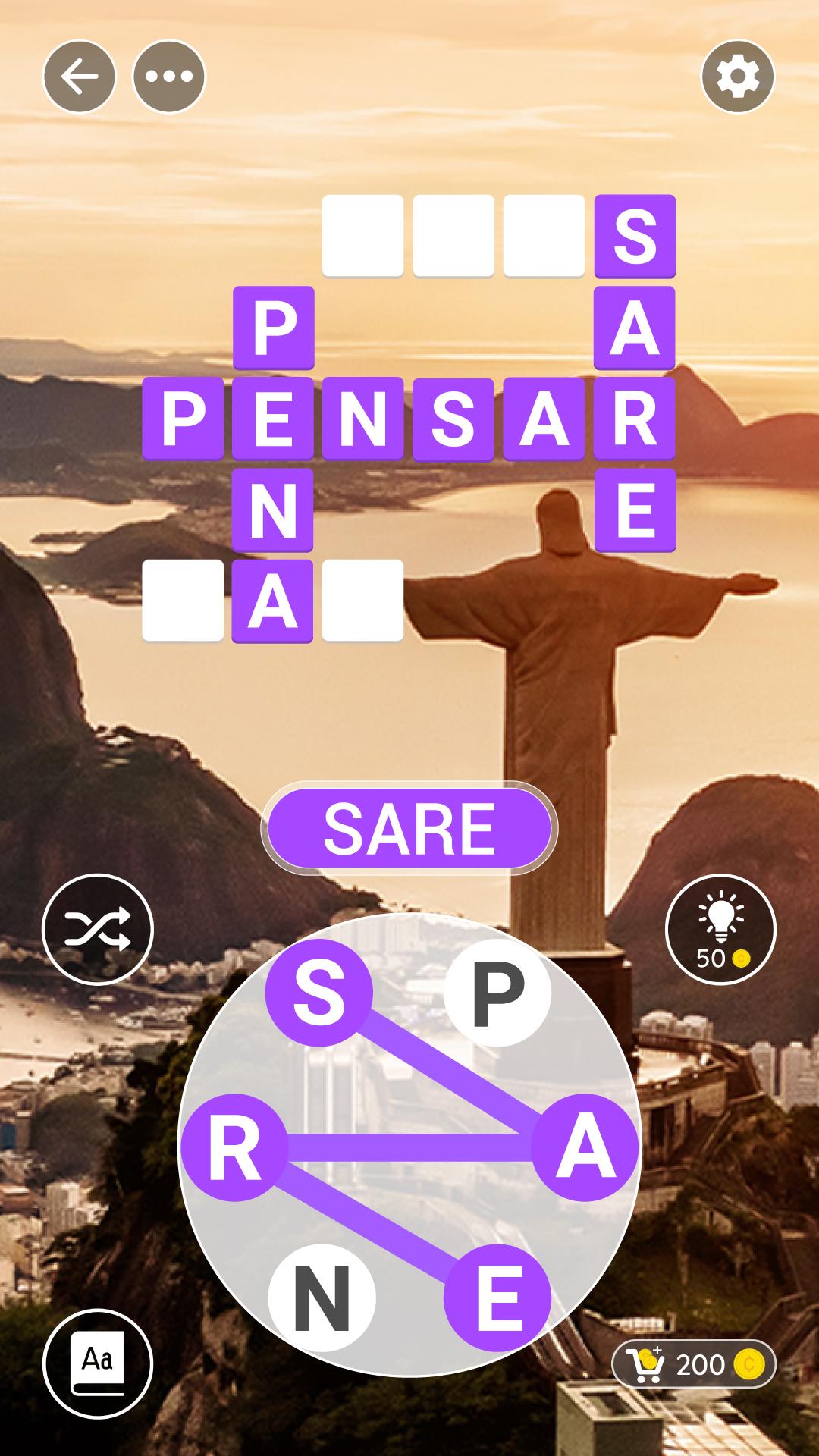Use the lightbulb hint for 50 coins

pos(720,929)
